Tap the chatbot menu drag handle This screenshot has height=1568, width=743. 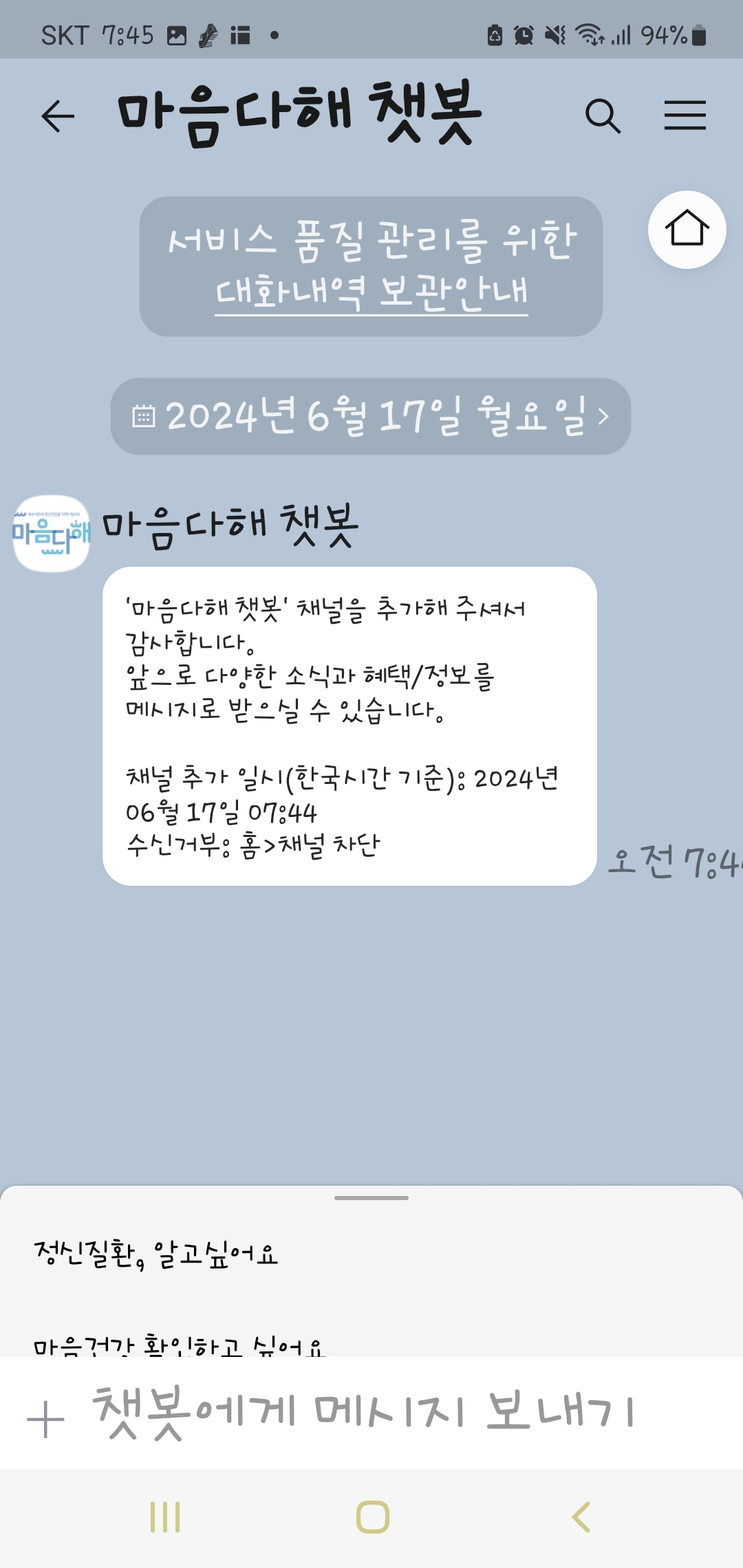371,1198
